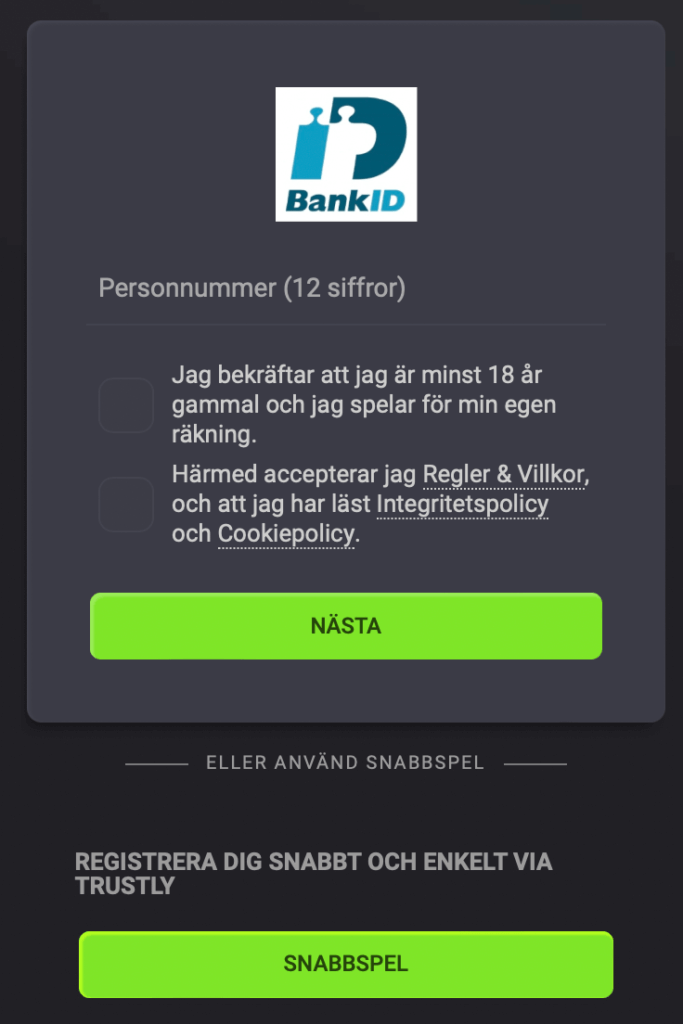683x1024 pixels.
Task: Tap the NÄSTA button
Action: click(x=346, y=626)
